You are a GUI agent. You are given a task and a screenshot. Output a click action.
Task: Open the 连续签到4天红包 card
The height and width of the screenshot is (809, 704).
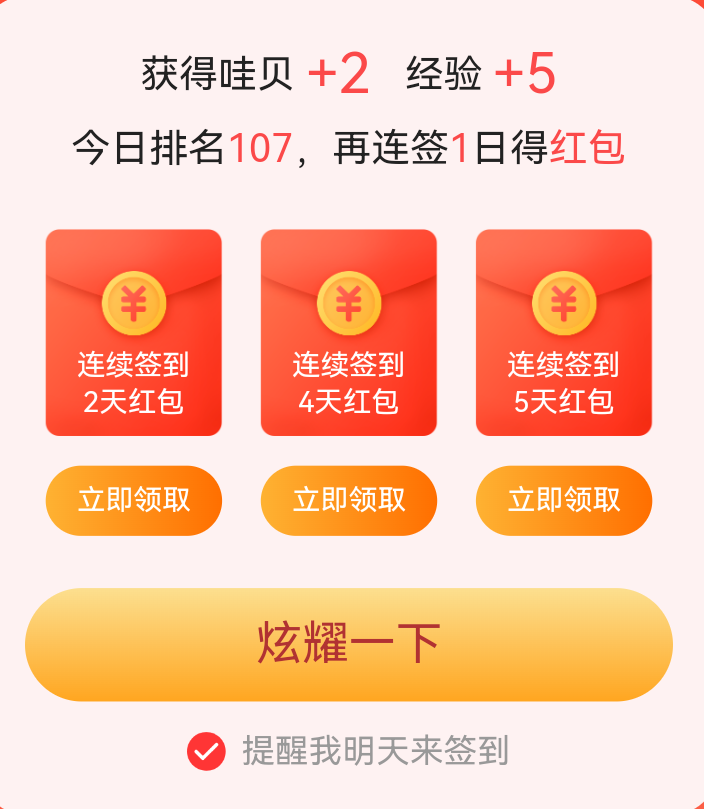(348, 333)
